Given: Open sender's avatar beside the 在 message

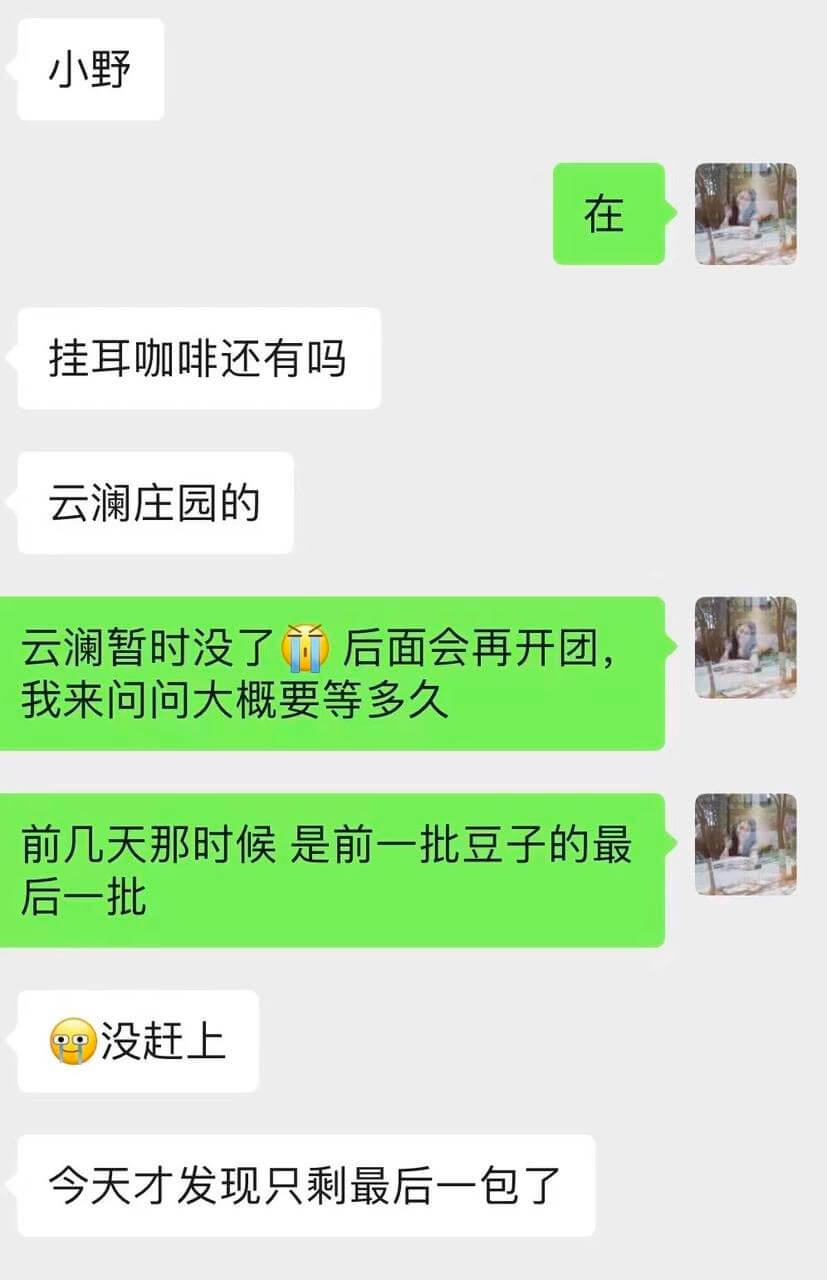Looking at the screenshot, I should 745,214.
